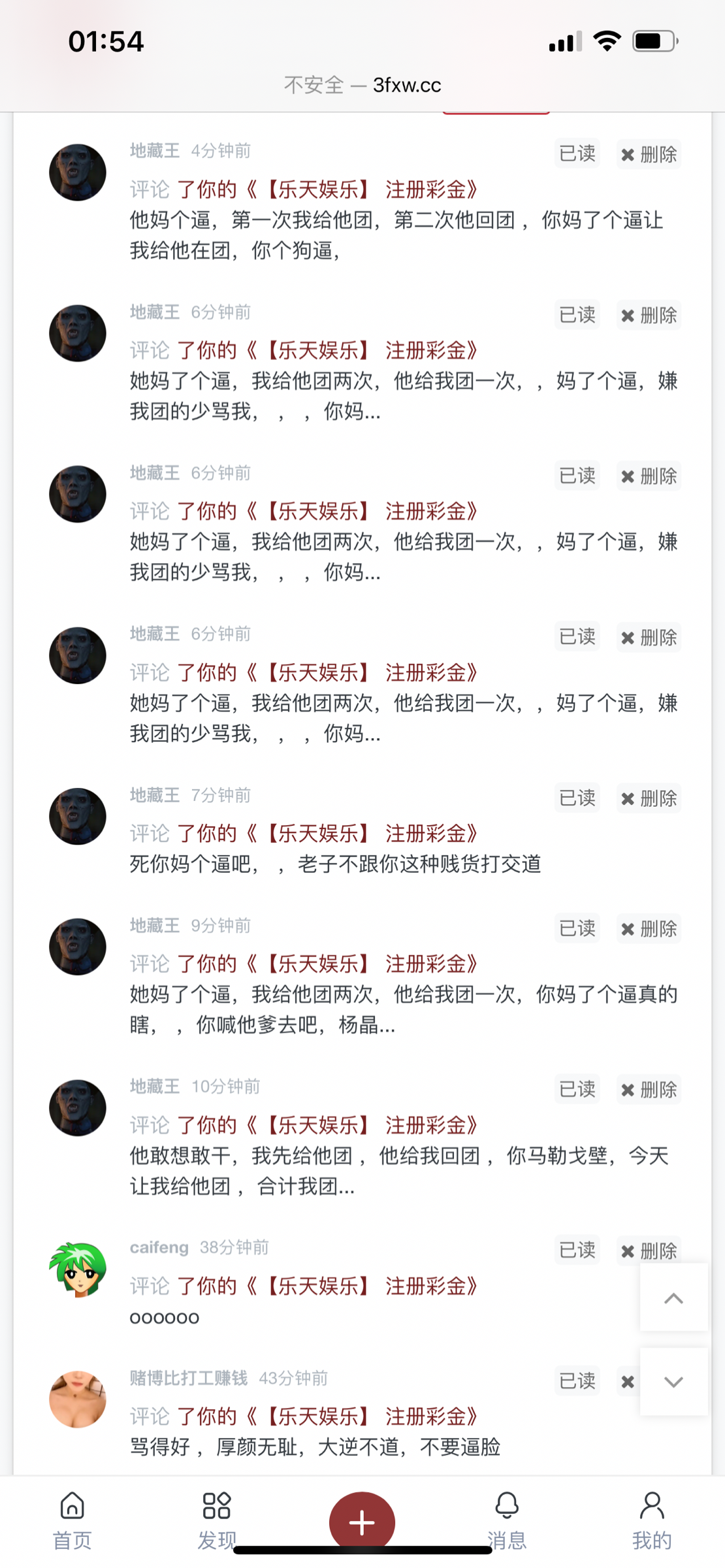
Task: Open the post link in caifeng's comment
Action: pos(328,1286)
